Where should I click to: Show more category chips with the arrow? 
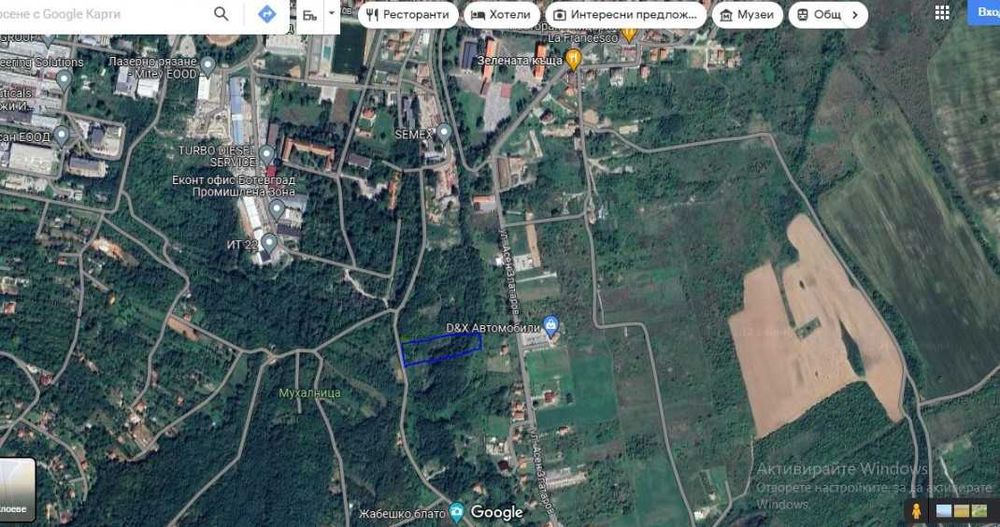[x=853, y=15]
